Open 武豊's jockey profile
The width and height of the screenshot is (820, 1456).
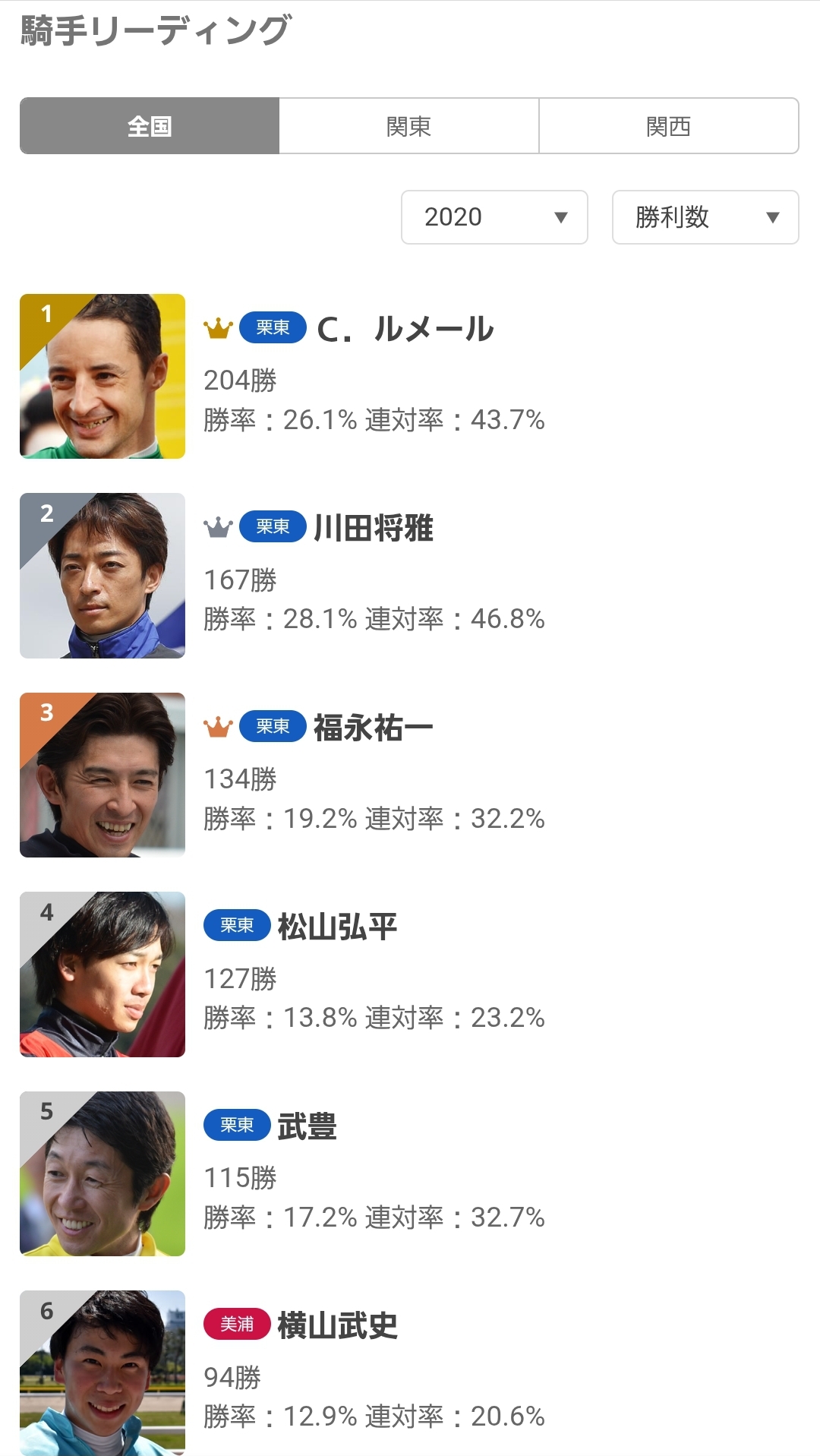click(307, 1126)
